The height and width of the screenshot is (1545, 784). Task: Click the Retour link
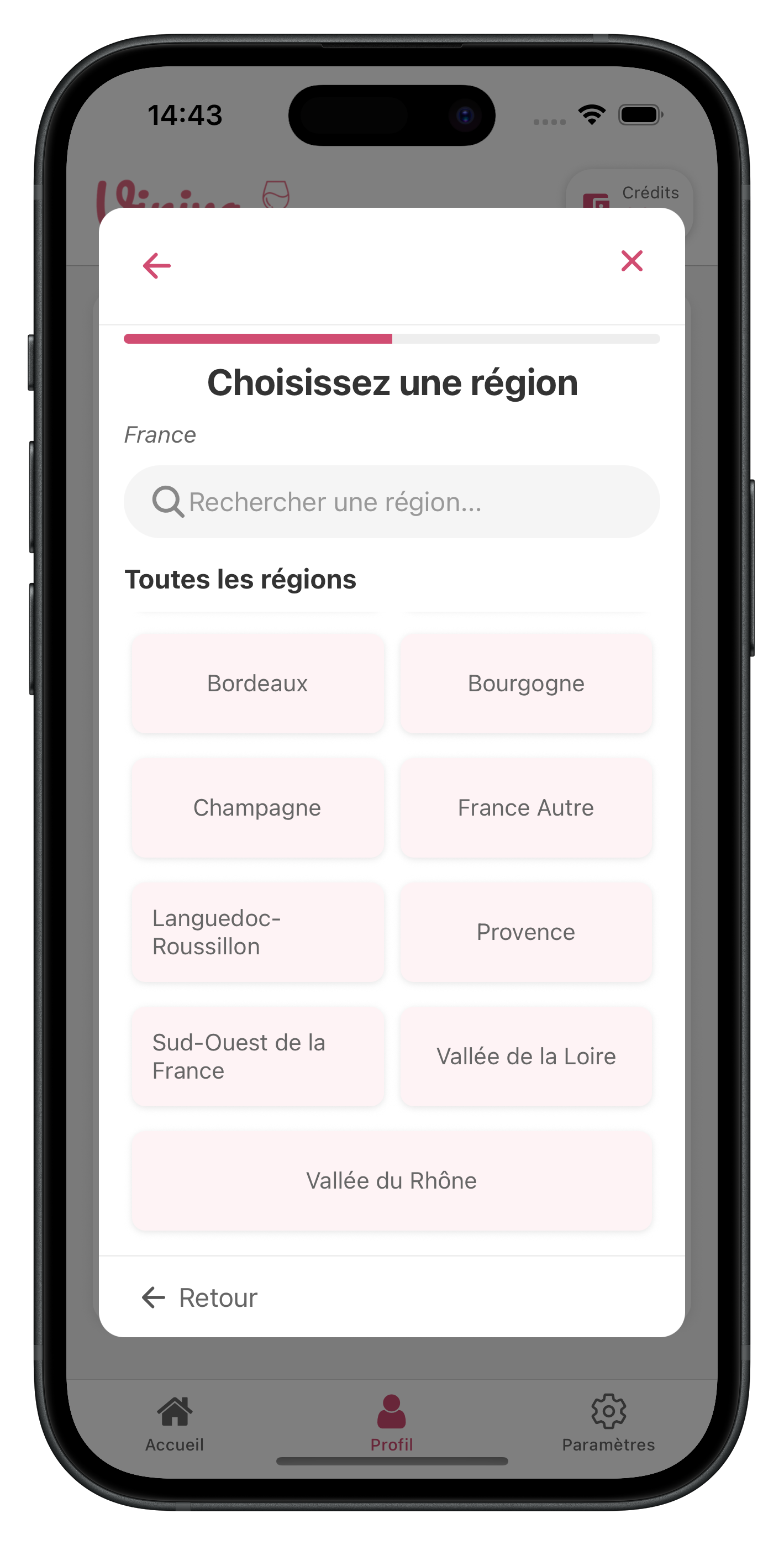coord(198,1297)
